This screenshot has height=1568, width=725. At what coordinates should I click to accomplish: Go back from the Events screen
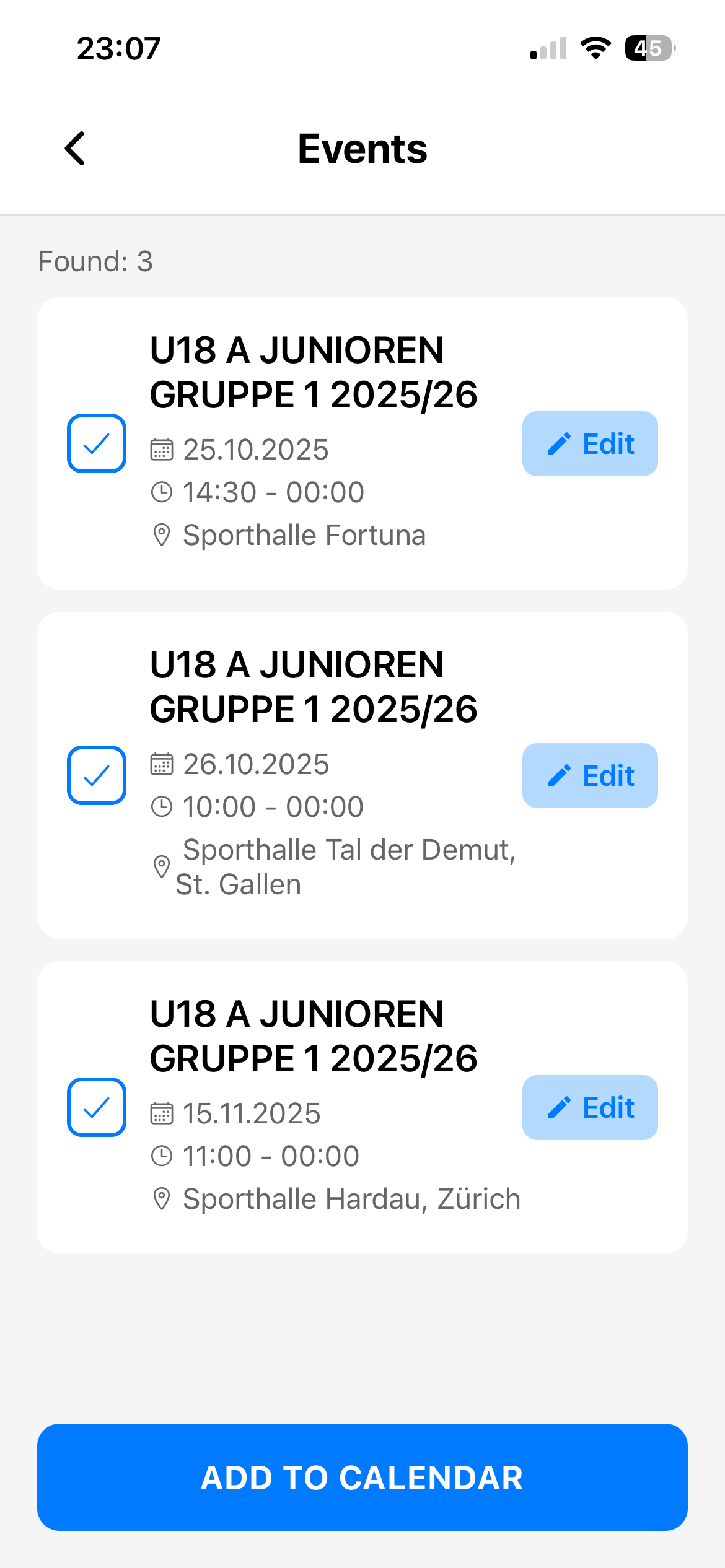click(75, 149)
